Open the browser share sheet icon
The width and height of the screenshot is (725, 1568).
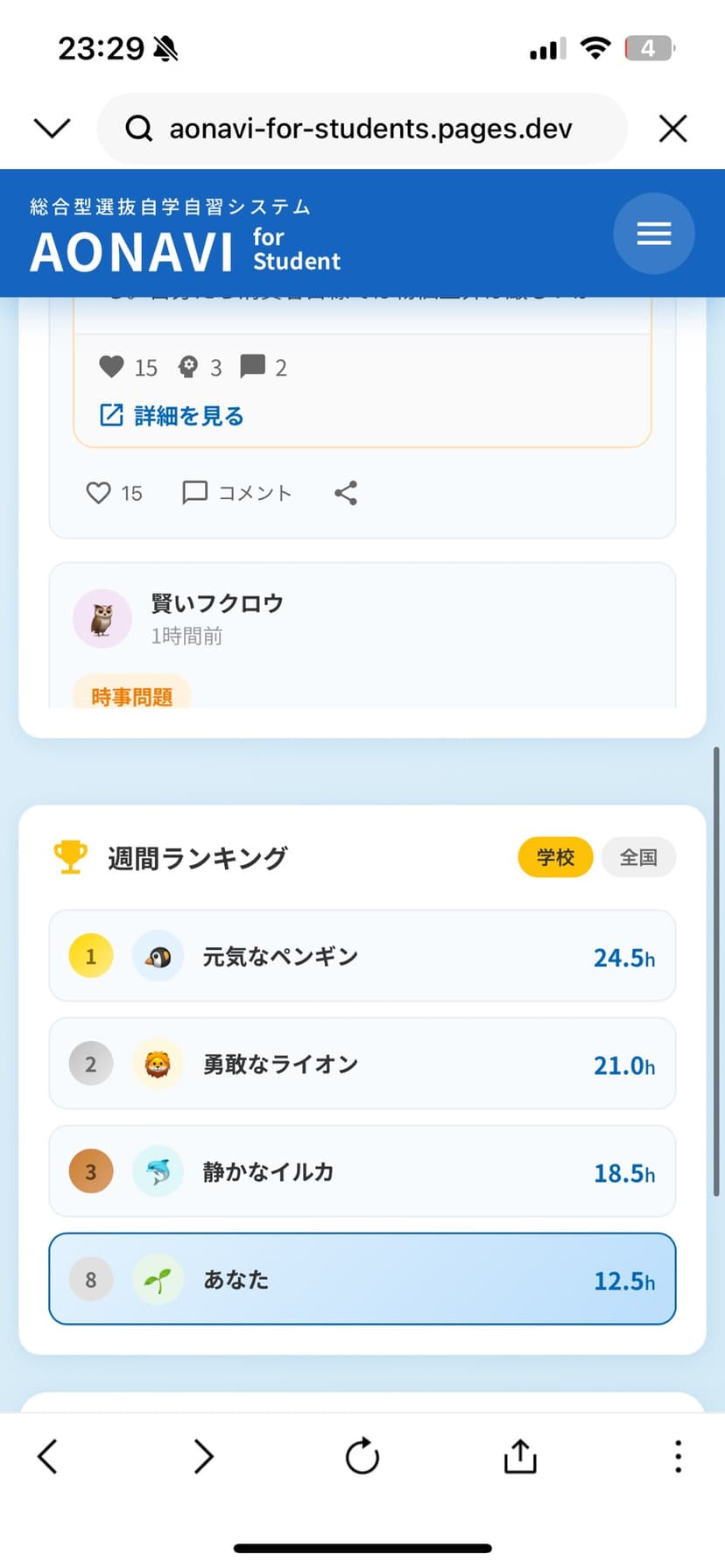pos(519,1456)
